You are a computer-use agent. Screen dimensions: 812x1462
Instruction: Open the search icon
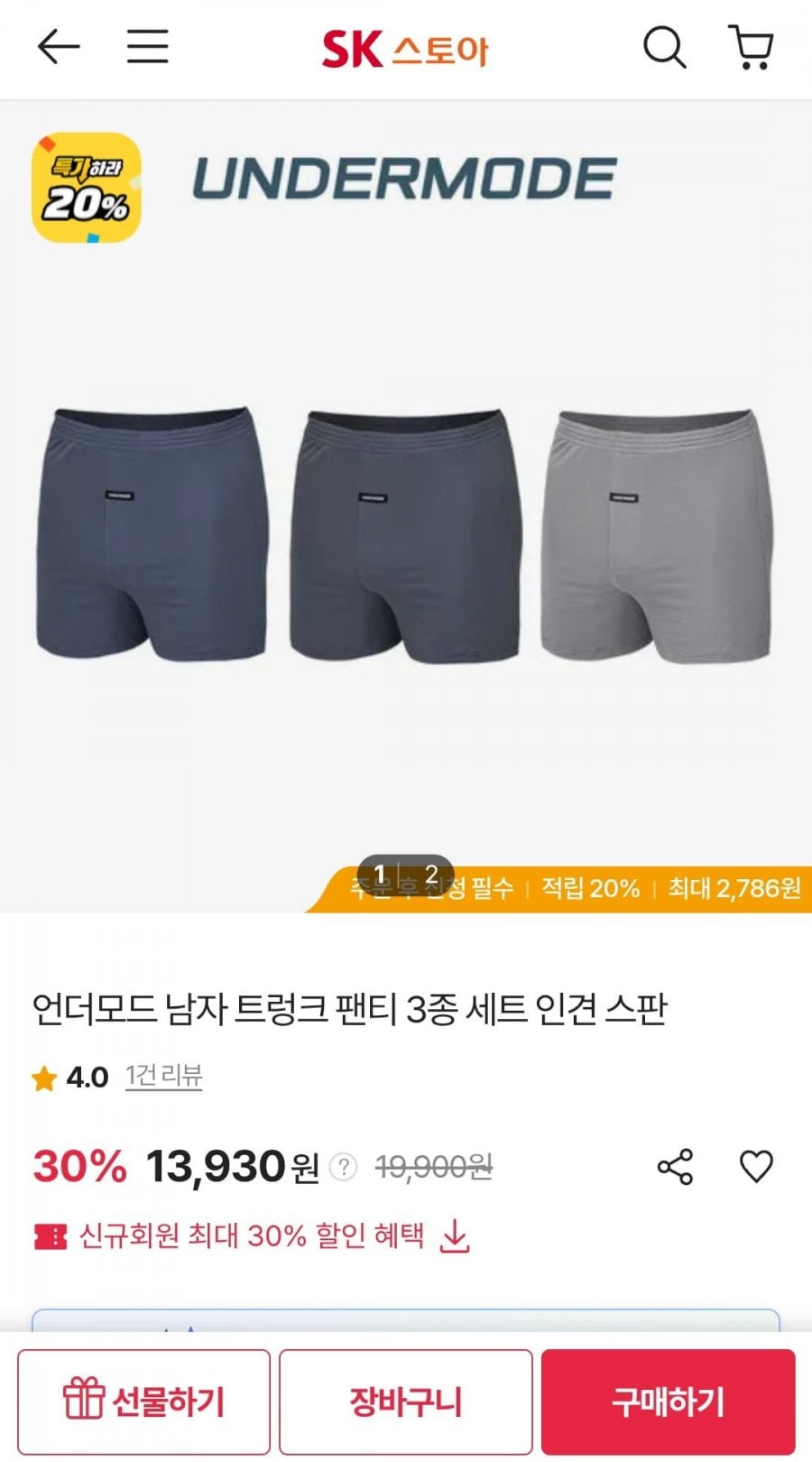click(664, 47)
